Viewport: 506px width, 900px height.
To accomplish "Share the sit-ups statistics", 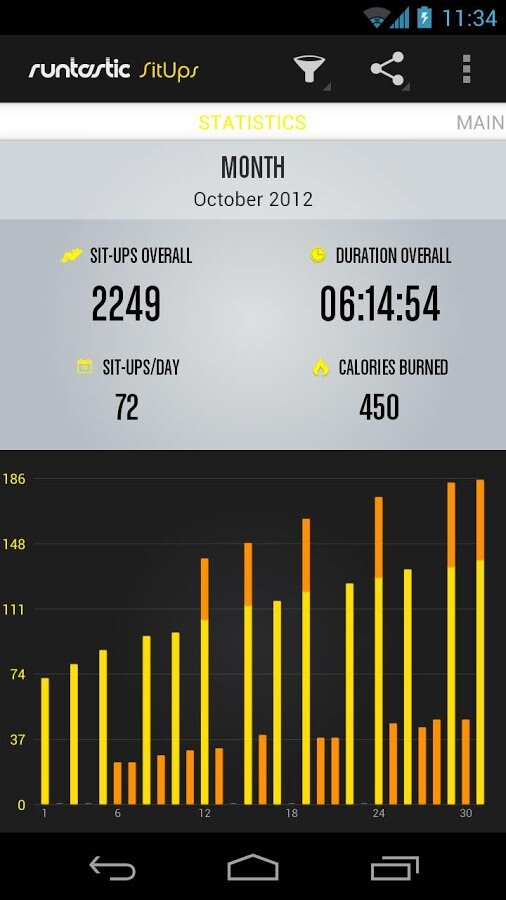I will (x=388, y=69).
